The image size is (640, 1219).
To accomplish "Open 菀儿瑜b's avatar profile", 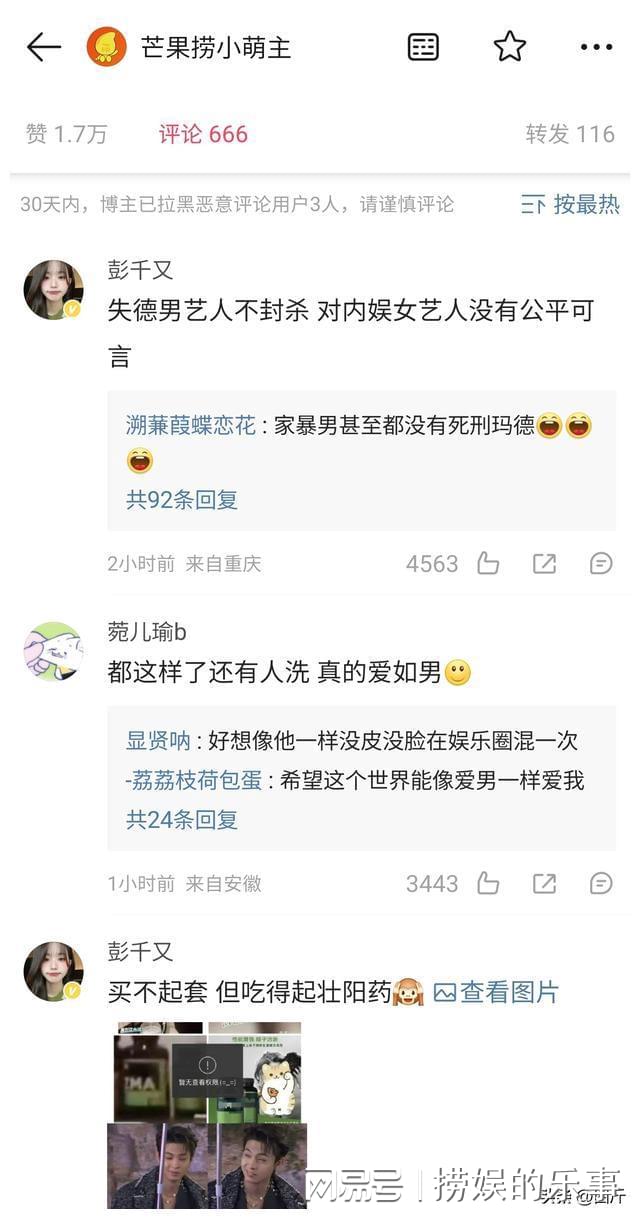I will tap(53, 651).
